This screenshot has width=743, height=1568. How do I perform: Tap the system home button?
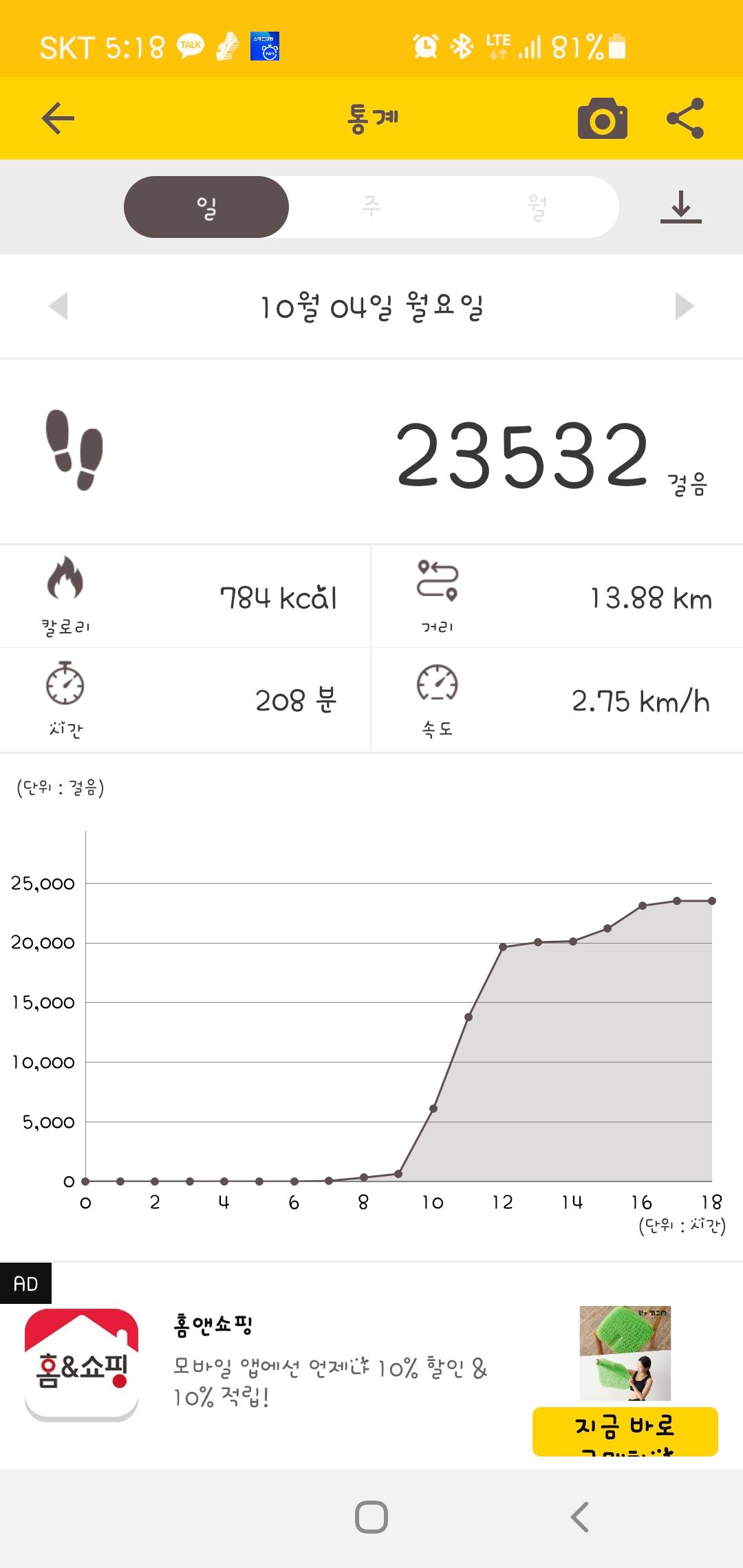click(x=371, y=1516)
